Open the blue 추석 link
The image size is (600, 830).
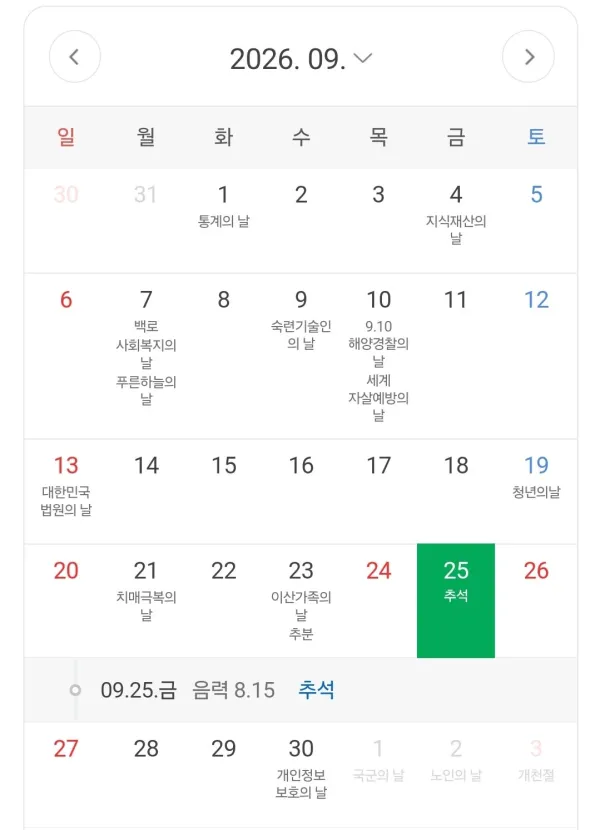coord(316,690)
